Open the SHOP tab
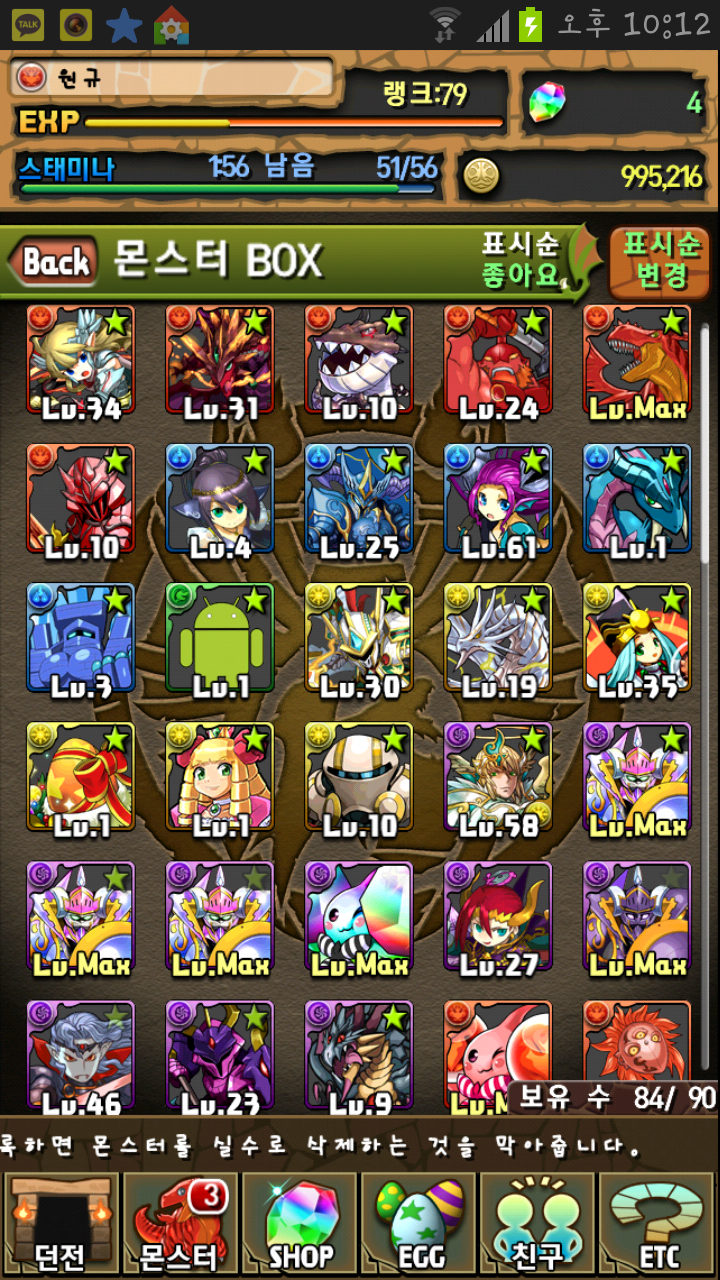This screenshot has width=720, height=1280. 300,1225
